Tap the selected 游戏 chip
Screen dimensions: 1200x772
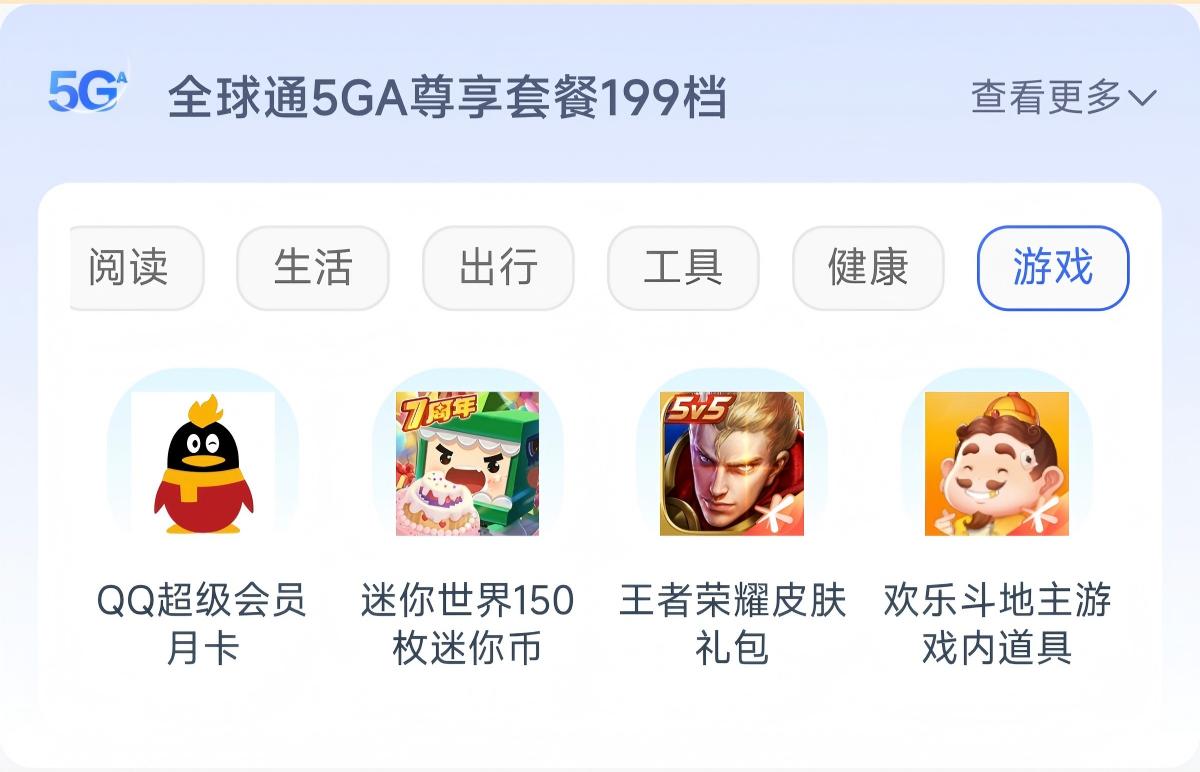pos(1052,268)
